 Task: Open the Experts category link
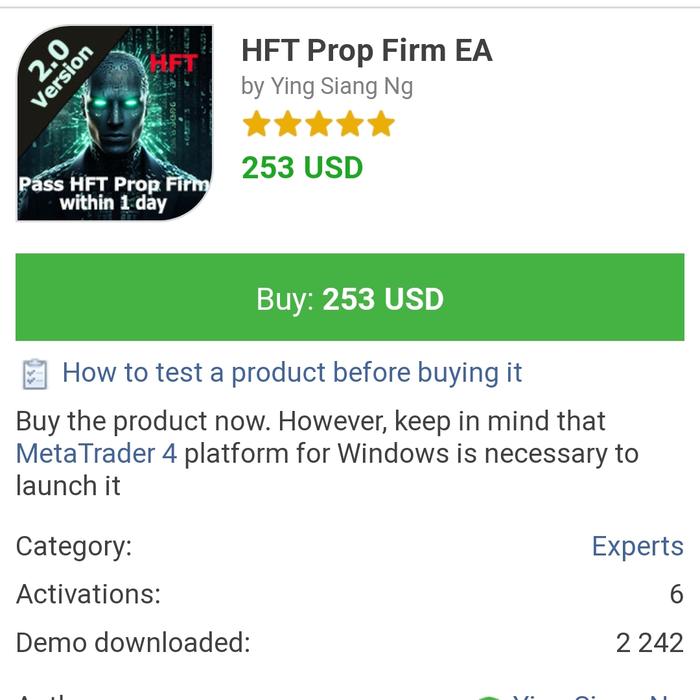pyautogui.click(x=637, y=546)
